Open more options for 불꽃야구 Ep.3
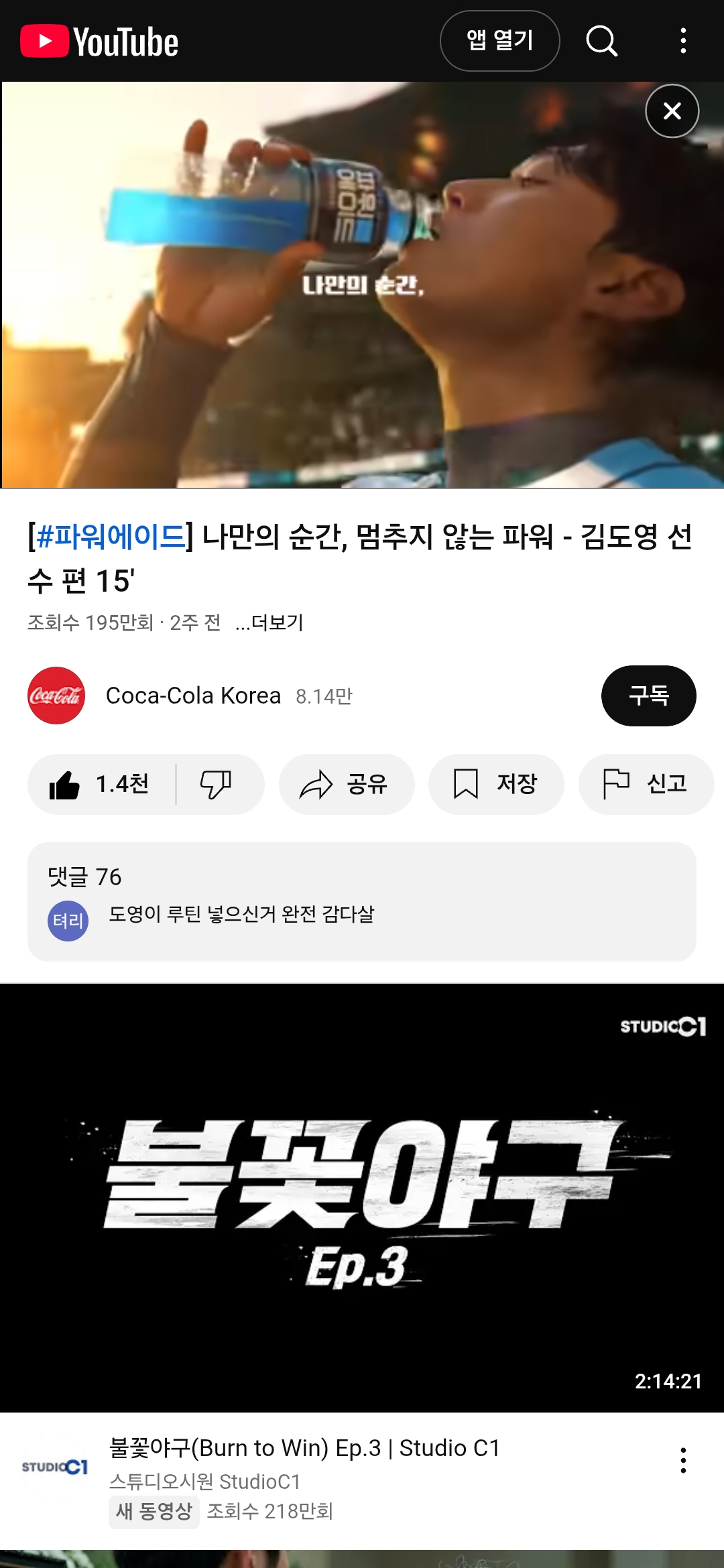724x1568 pixels. pos(683,1460)
